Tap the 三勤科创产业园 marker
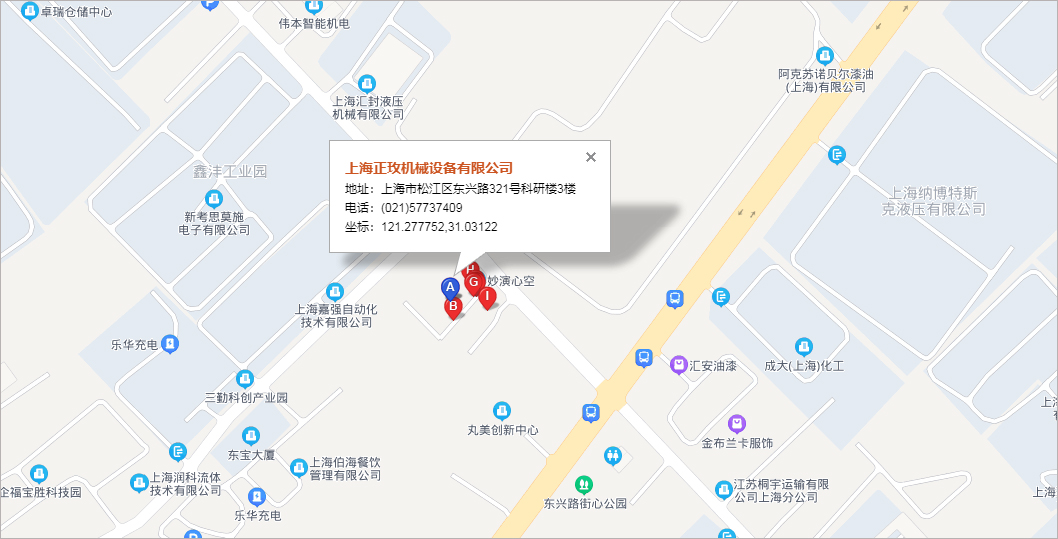 click(x=245, y=379)
